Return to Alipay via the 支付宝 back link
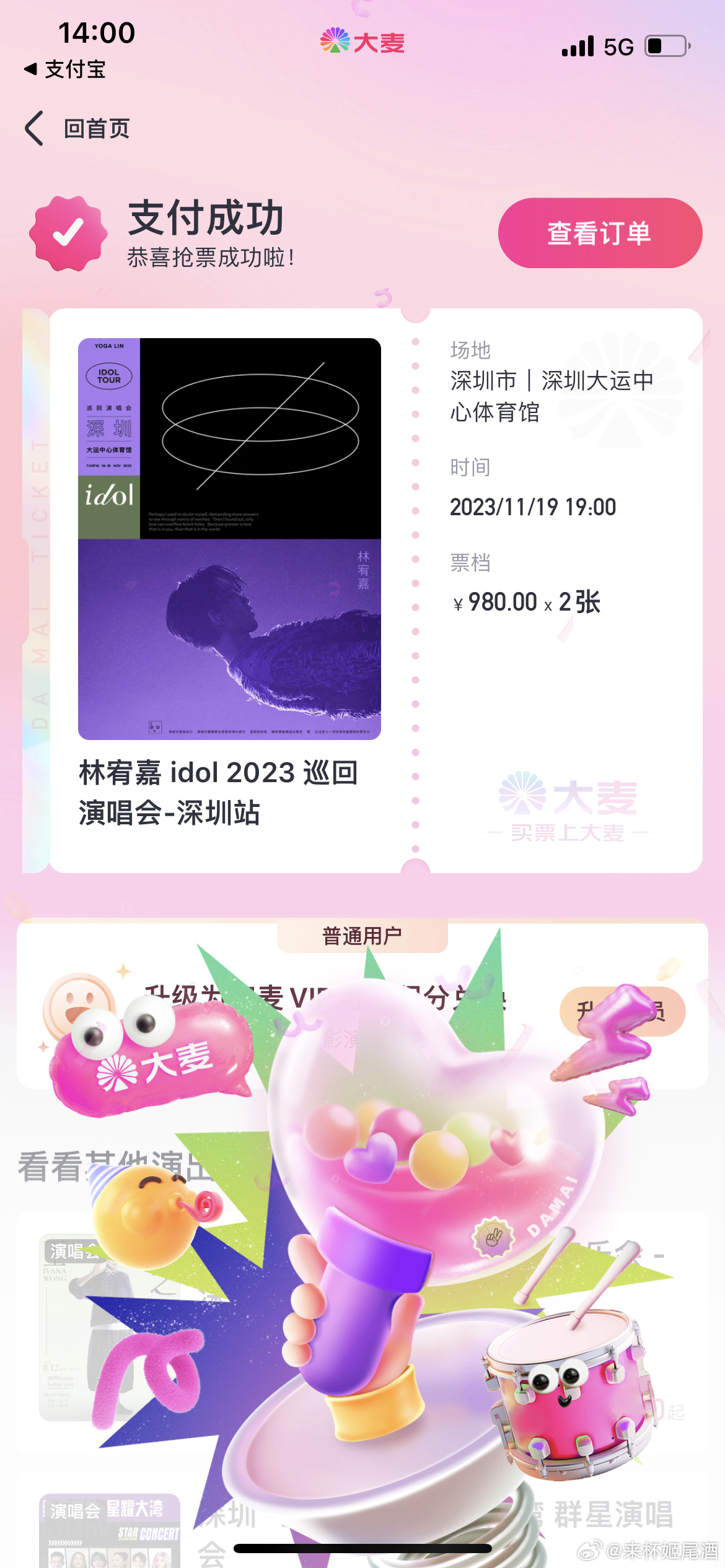This screenshot has height=1568, width=725. [x=65, y=69]
